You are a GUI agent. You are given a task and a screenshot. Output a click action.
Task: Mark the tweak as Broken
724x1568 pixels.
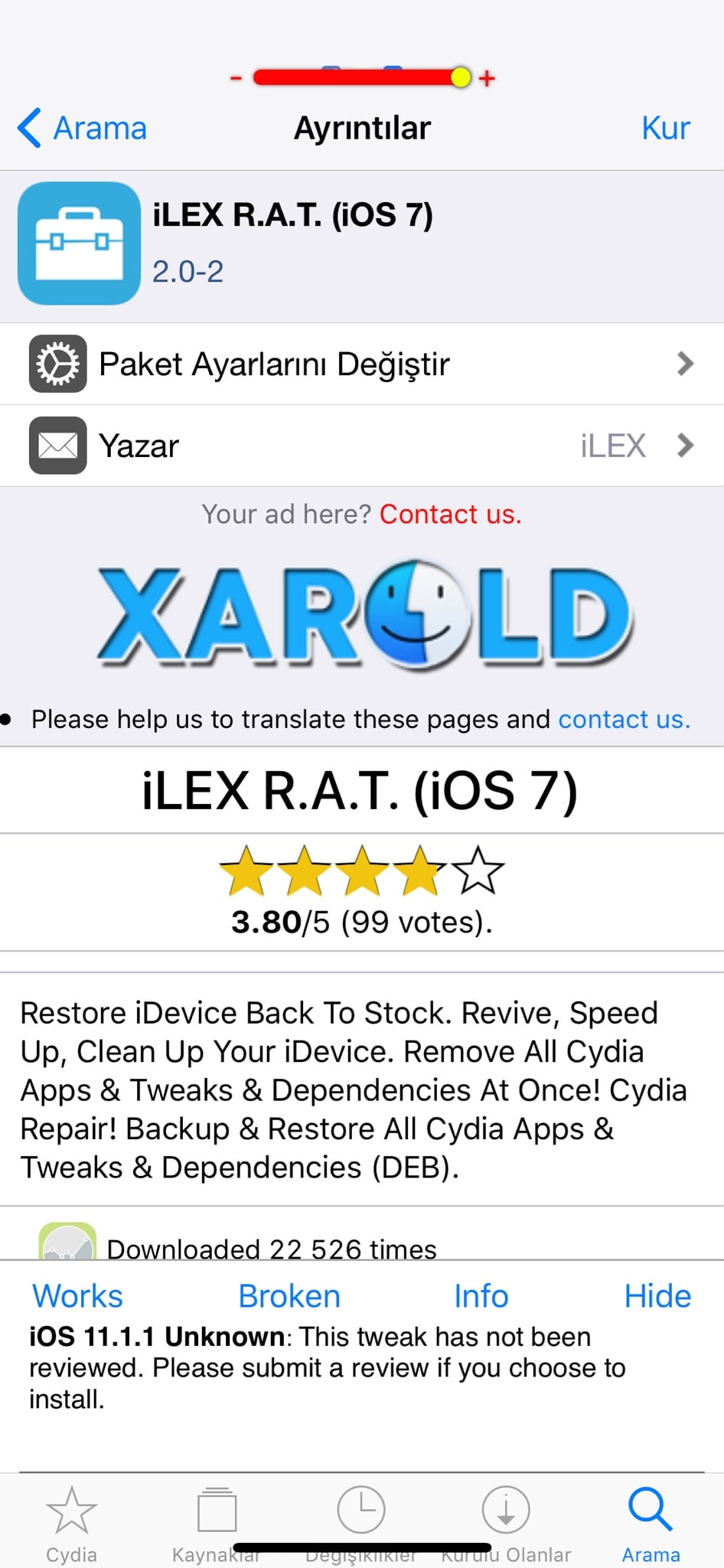click(289, 1296)
